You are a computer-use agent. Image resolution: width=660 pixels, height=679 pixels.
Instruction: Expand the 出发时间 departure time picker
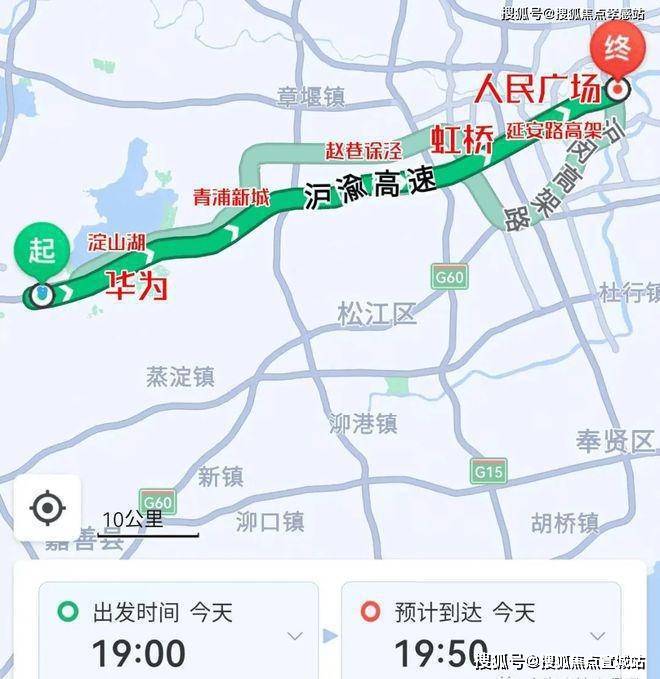(295, 636)
